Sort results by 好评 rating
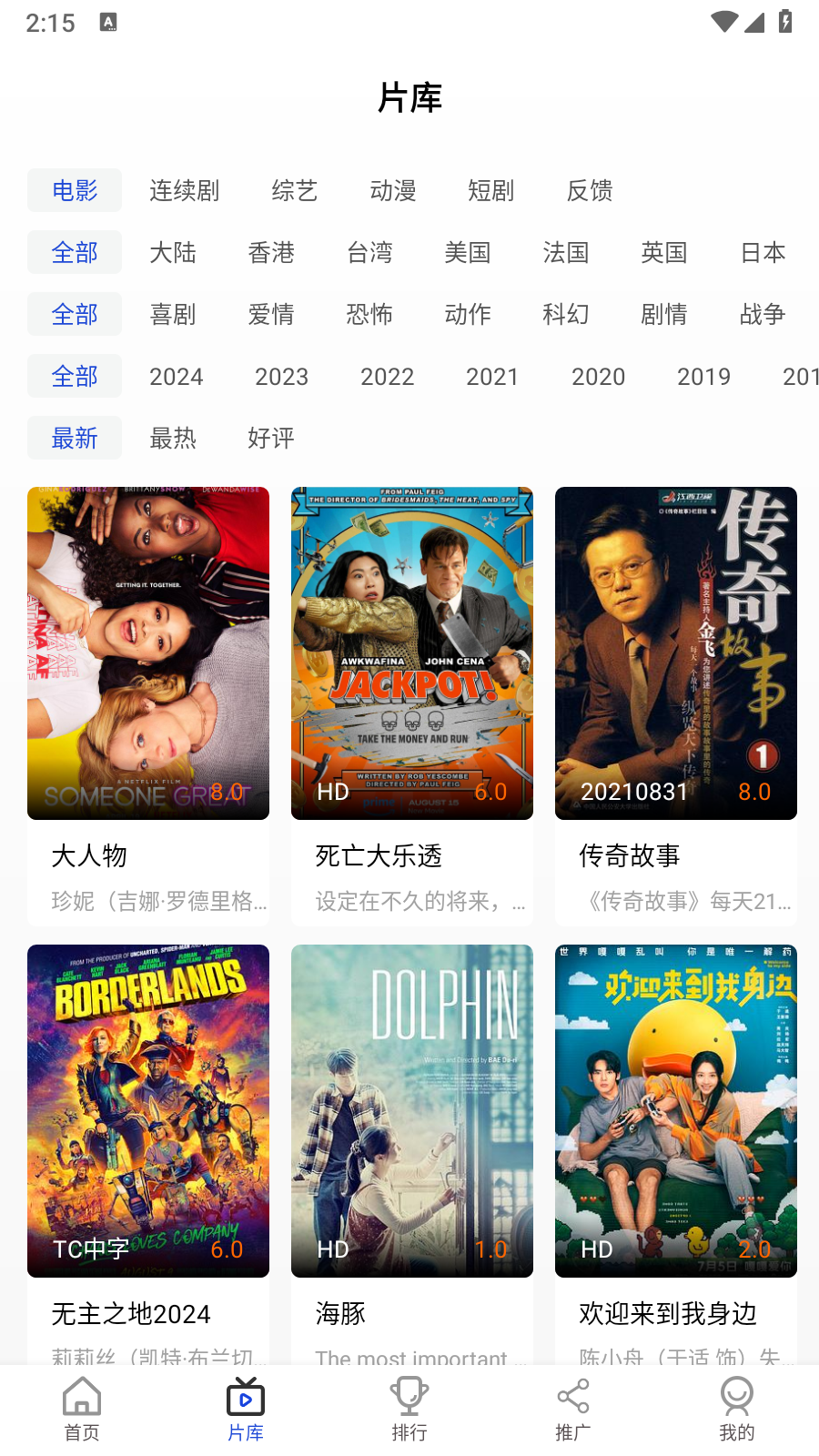This screenshot has height=1456, width=819. pyautogui.click(x=269, y=438)
